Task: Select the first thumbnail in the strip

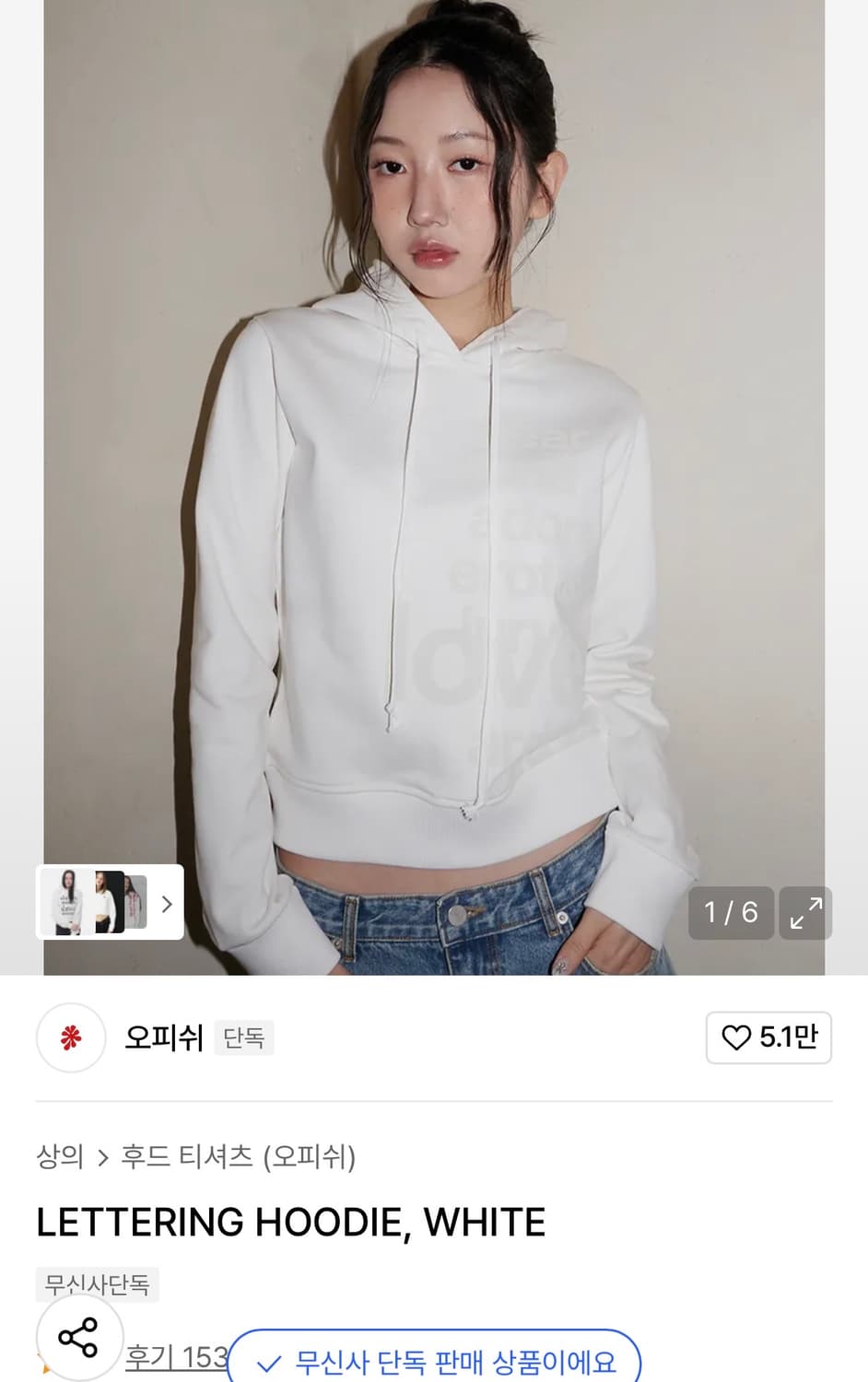Action: coord(65,903)
